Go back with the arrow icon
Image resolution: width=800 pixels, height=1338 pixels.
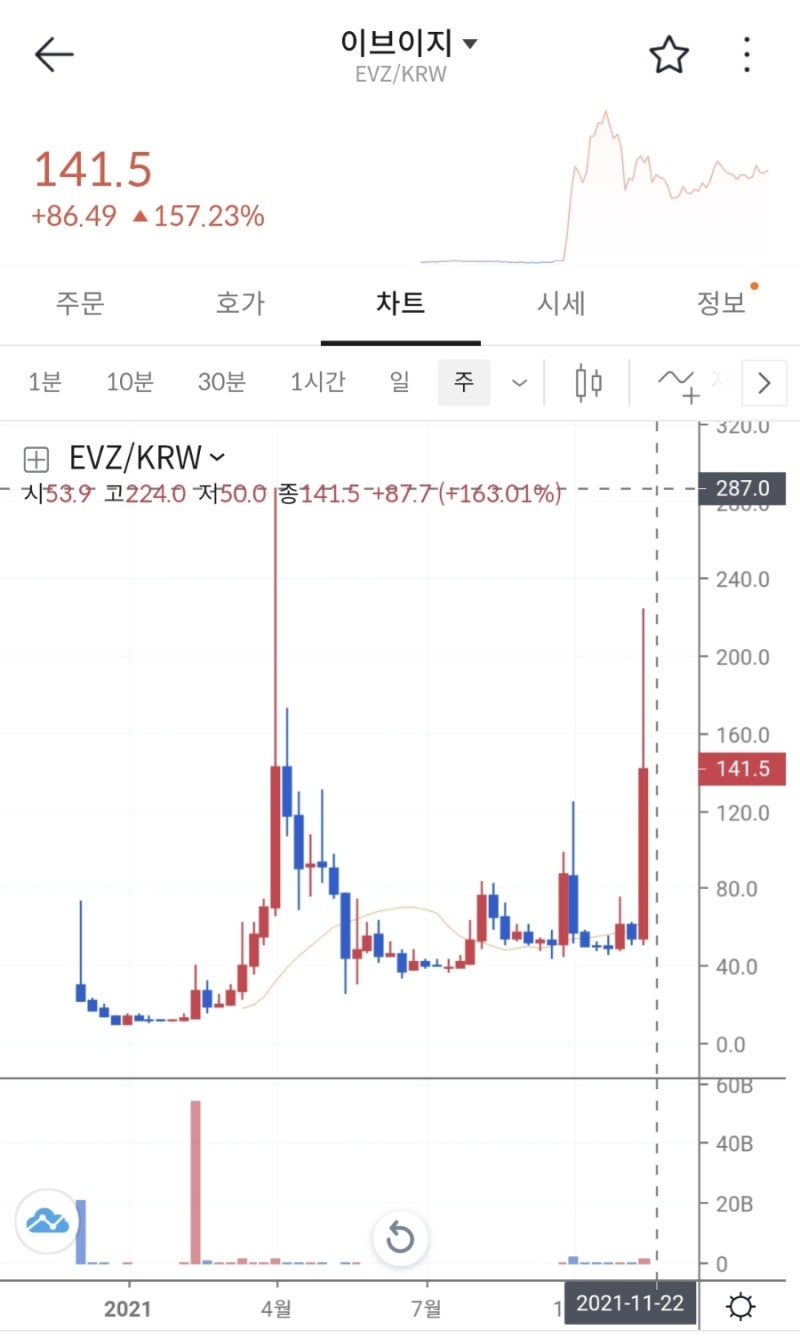54,55
